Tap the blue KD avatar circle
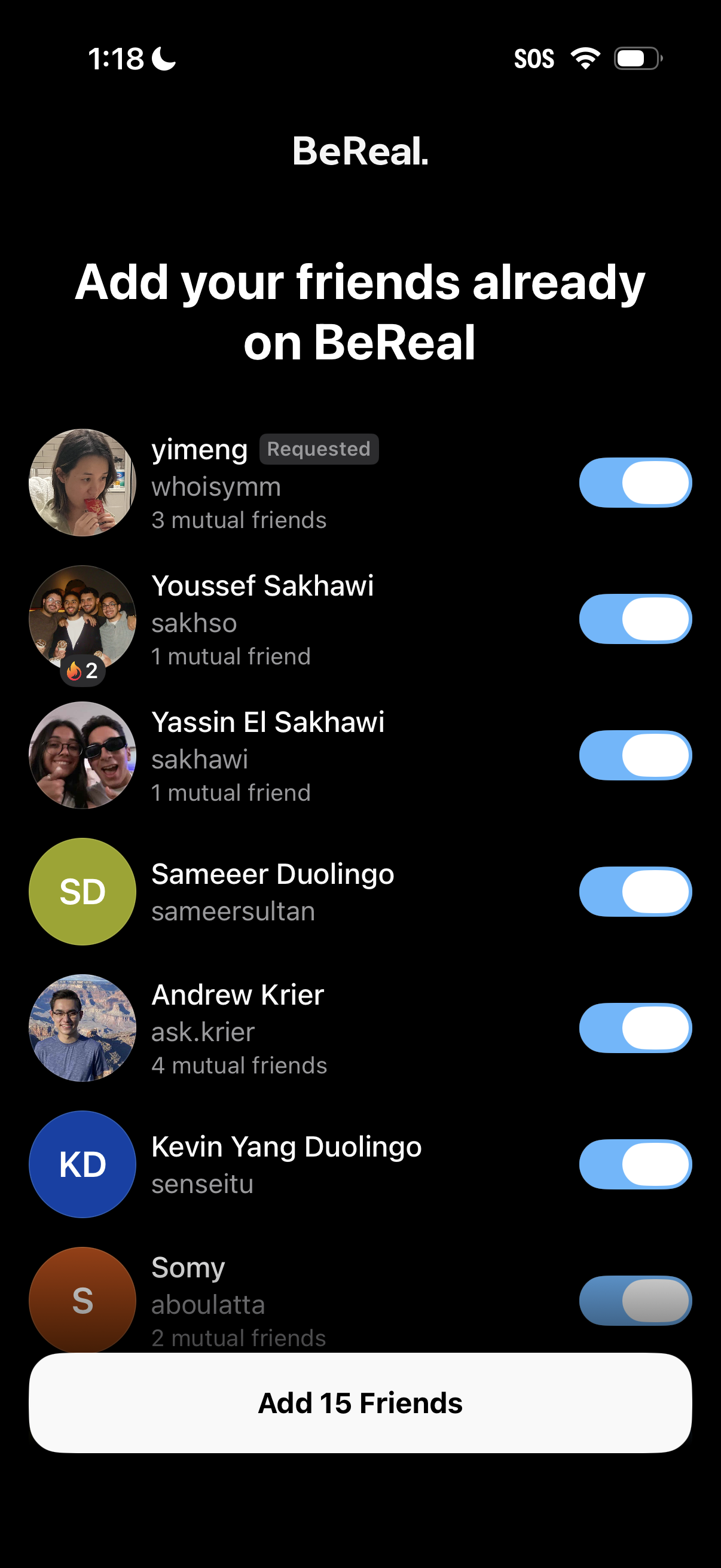 click(x=82, y=1164)
